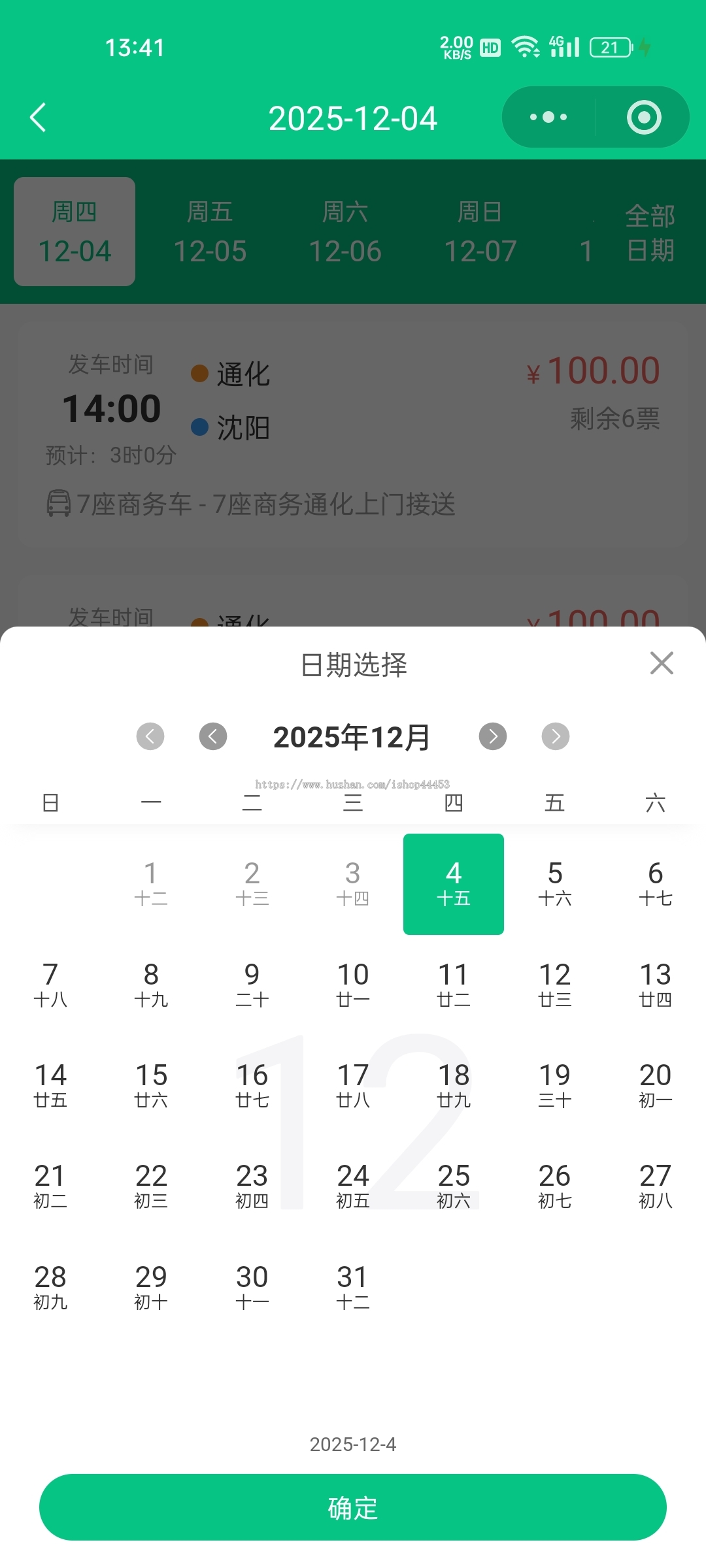
Task: Tap the back arrow to return
Action: (37, 116)
